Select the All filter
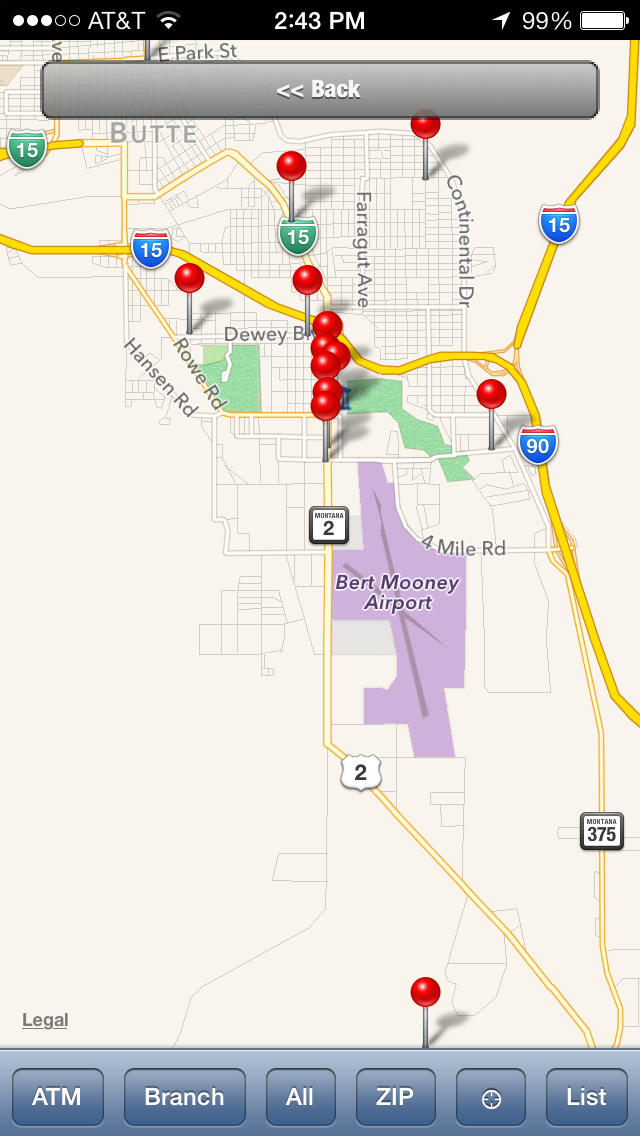 (x=300, y=1097)
